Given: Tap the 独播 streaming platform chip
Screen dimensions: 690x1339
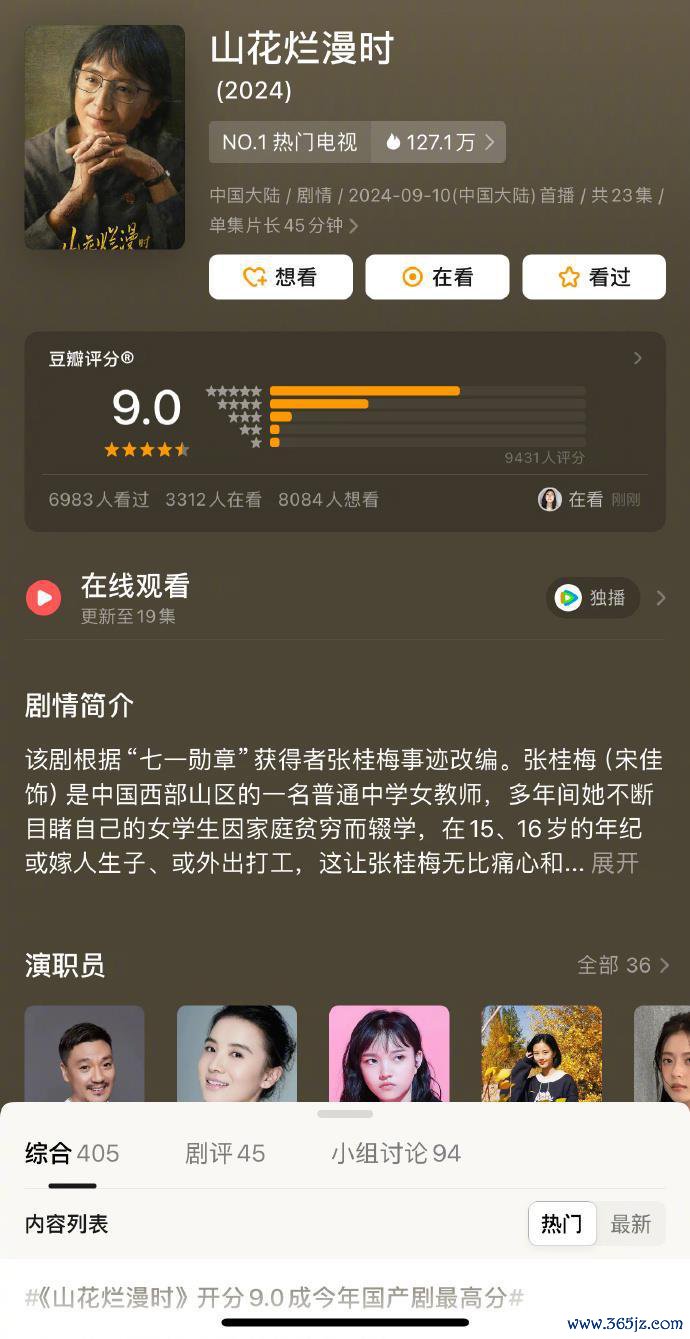Looking at the screenshot, I should pyautogui.click(x=593, y=598).
